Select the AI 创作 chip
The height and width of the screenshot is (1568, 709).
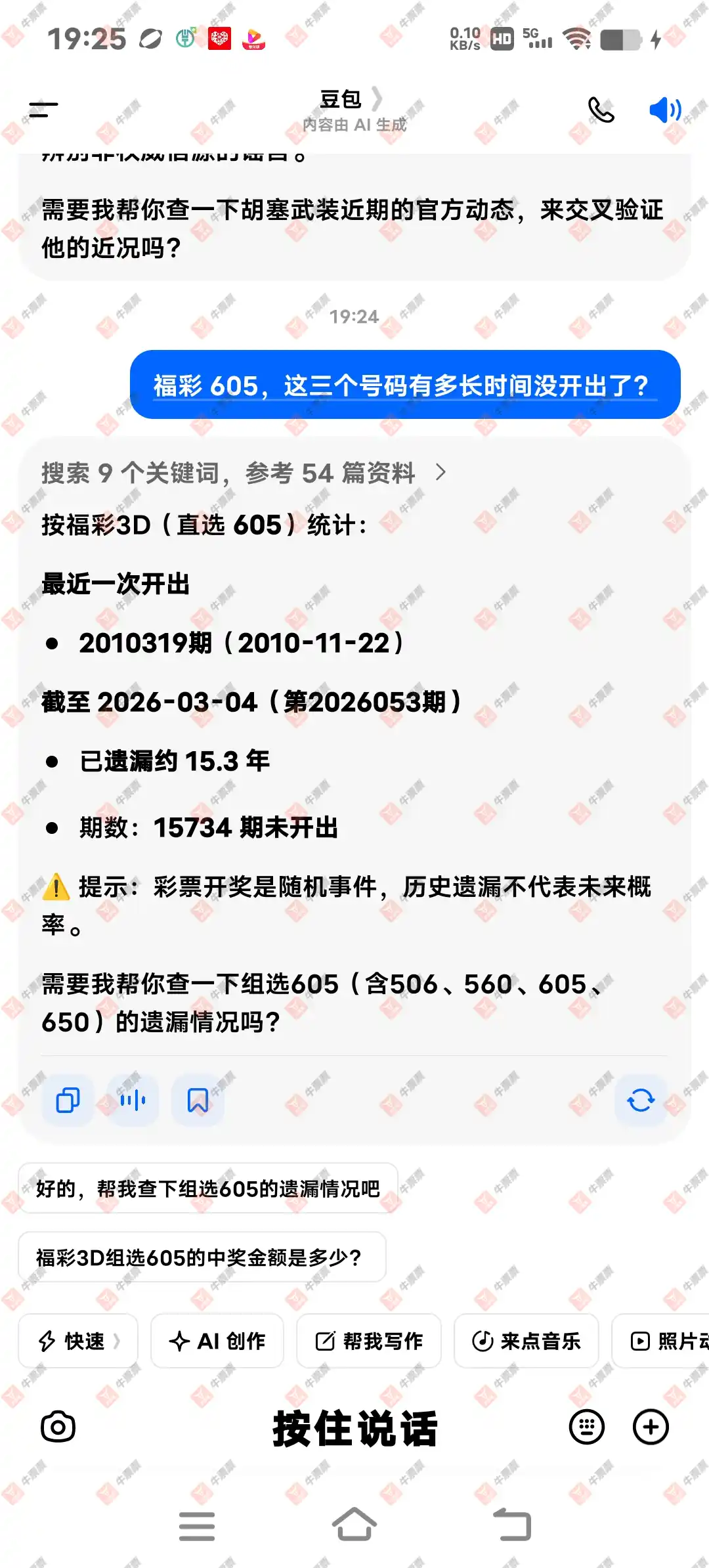coord(217,1341)
